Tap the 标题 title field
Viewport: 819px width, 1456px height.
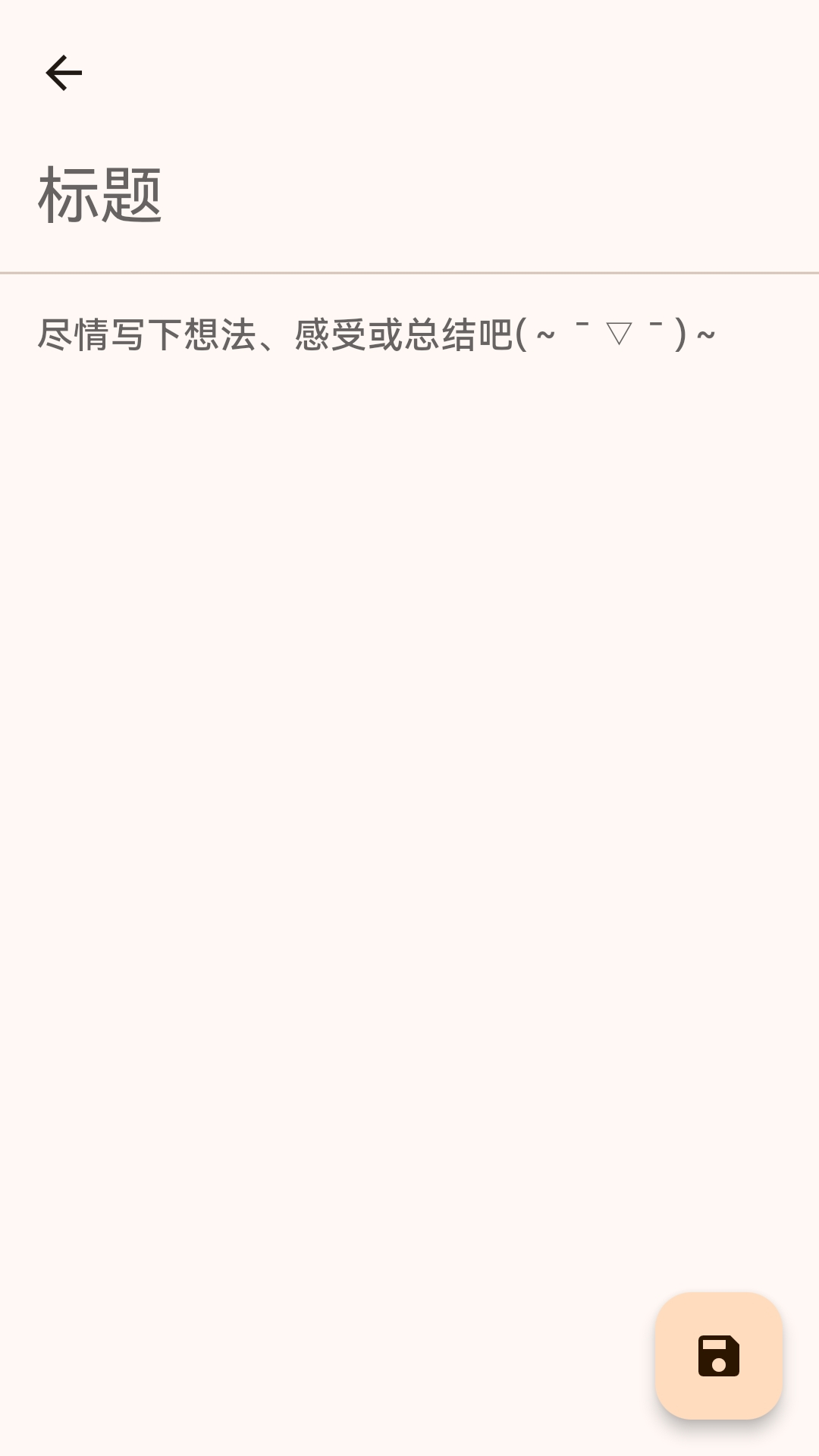409,196
